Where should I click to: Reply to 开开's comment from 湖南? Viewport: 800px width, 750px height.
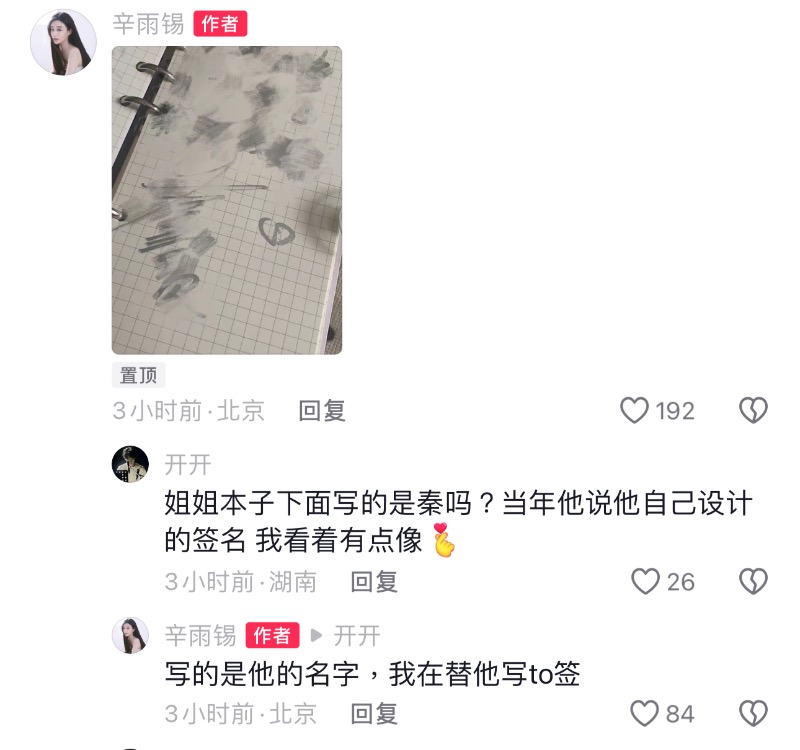pos(374,581)
